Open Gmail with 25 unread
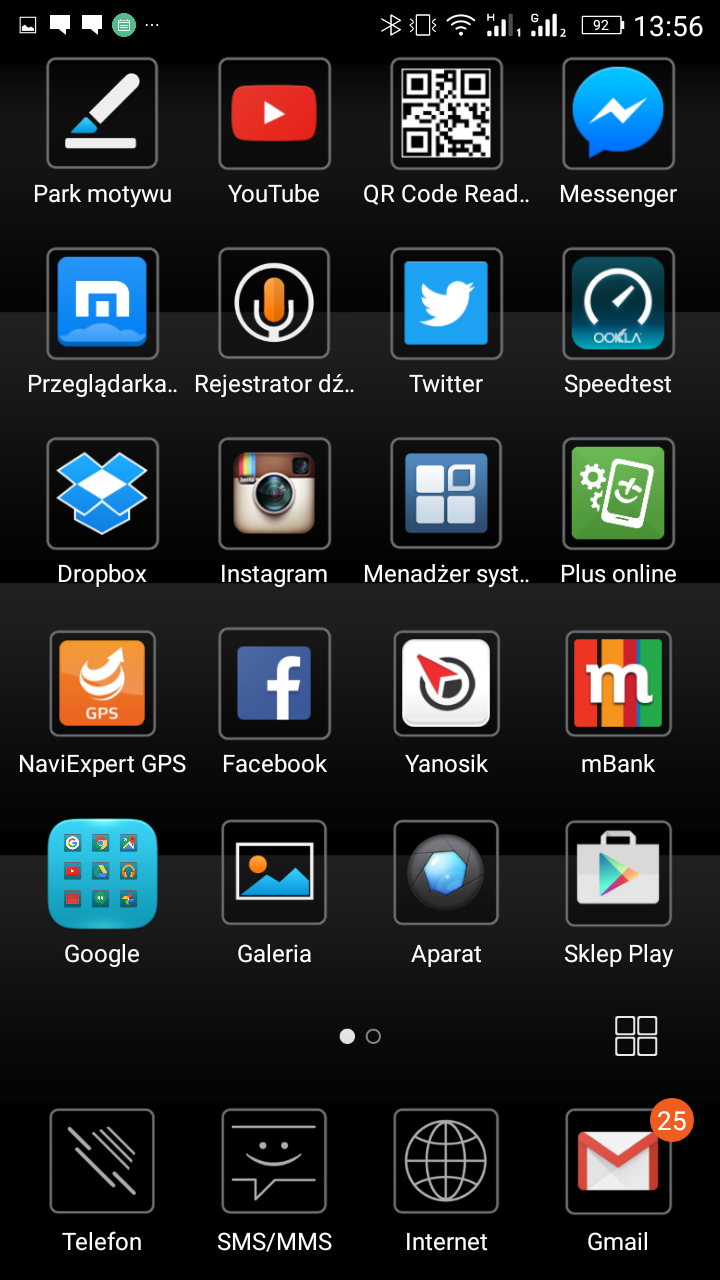720x1280 pixels. point(618,1162)
